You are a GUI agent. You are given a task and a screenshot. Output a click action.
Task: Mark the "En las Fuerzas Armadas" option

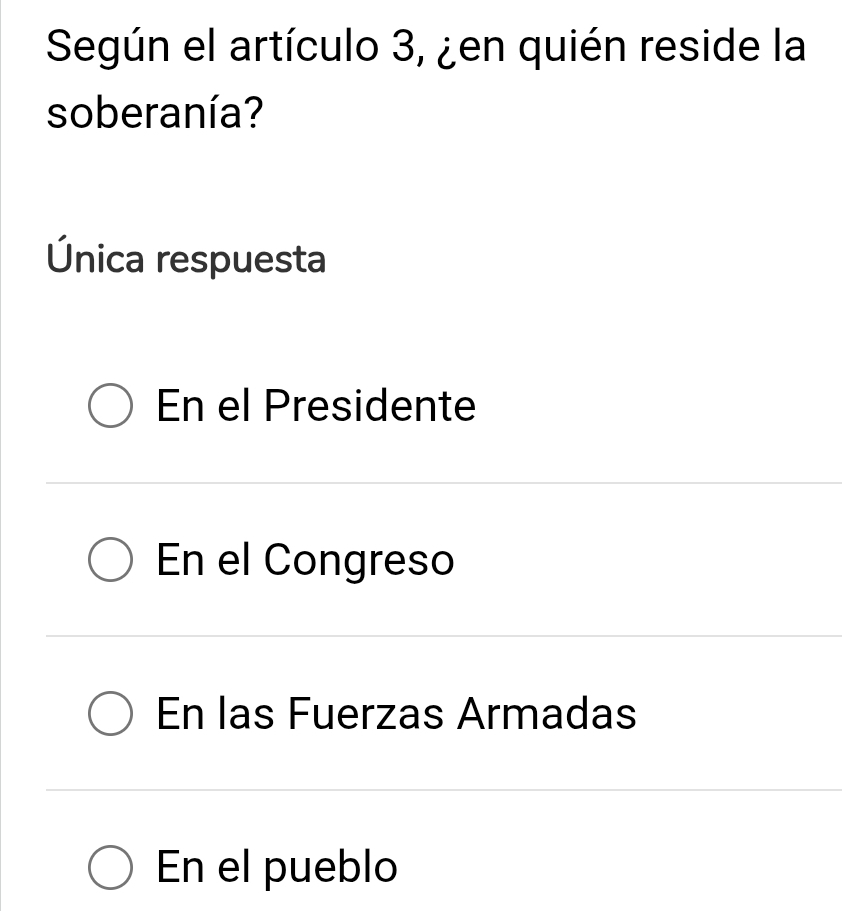click(x=111, y=715)
